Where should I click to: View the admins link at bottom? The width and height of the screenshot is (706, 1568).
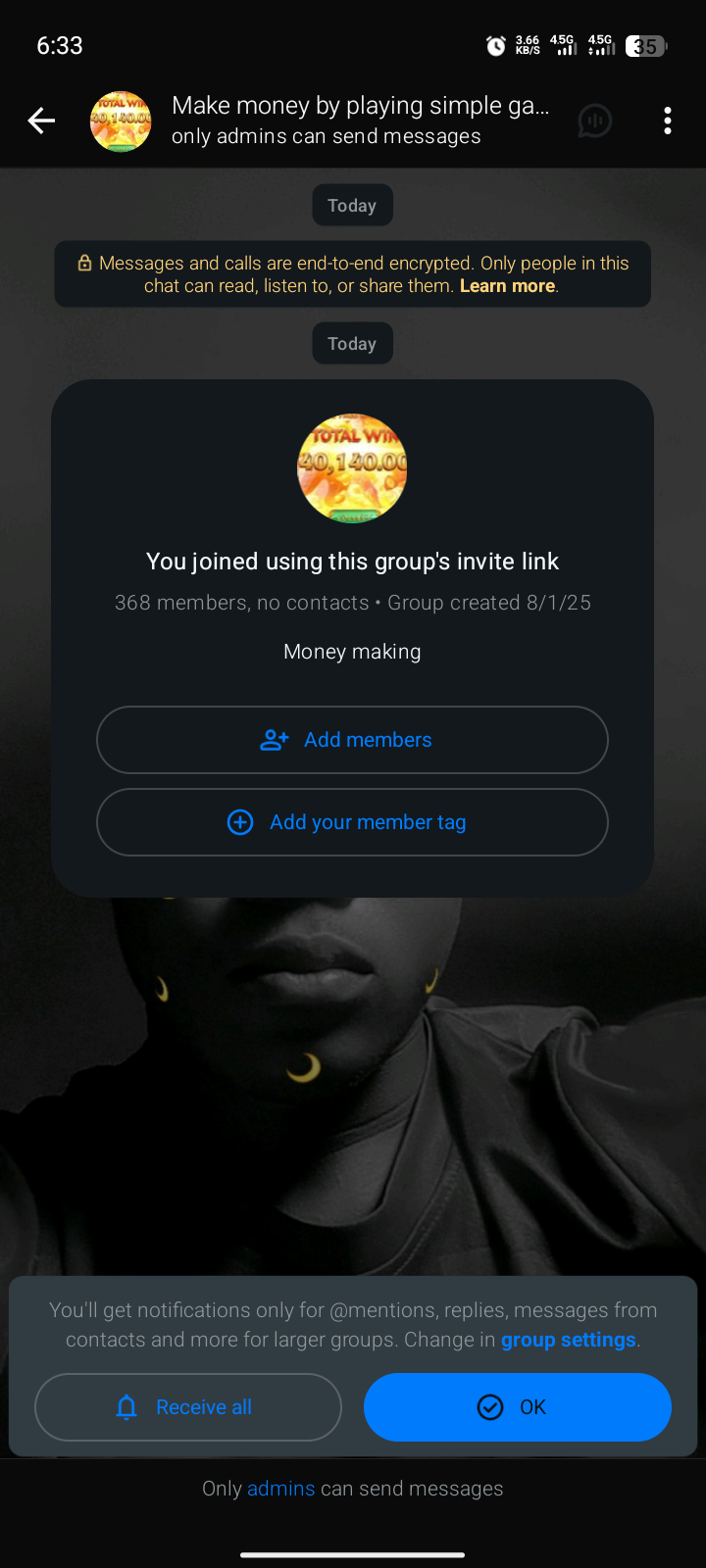click(280, 1489)
